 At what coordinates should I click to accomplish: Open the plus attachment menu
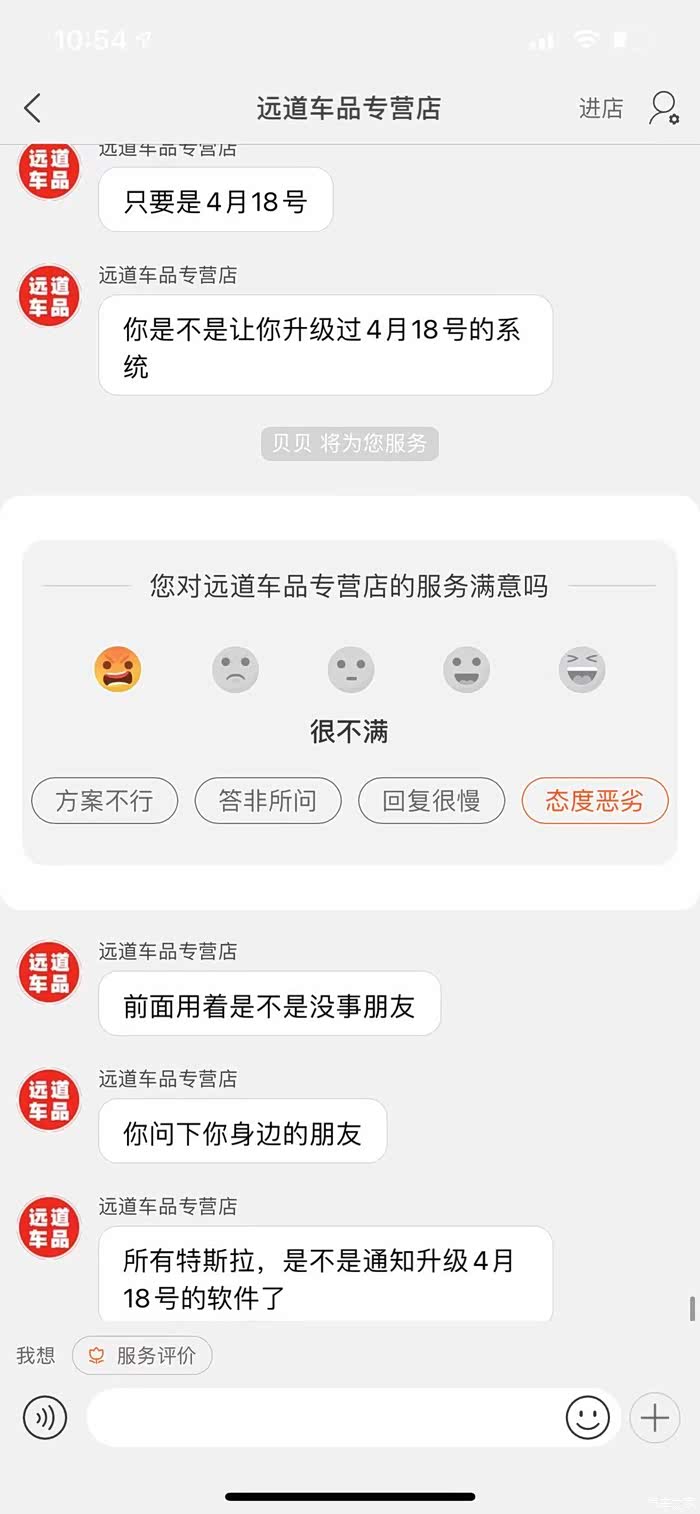655,1418
